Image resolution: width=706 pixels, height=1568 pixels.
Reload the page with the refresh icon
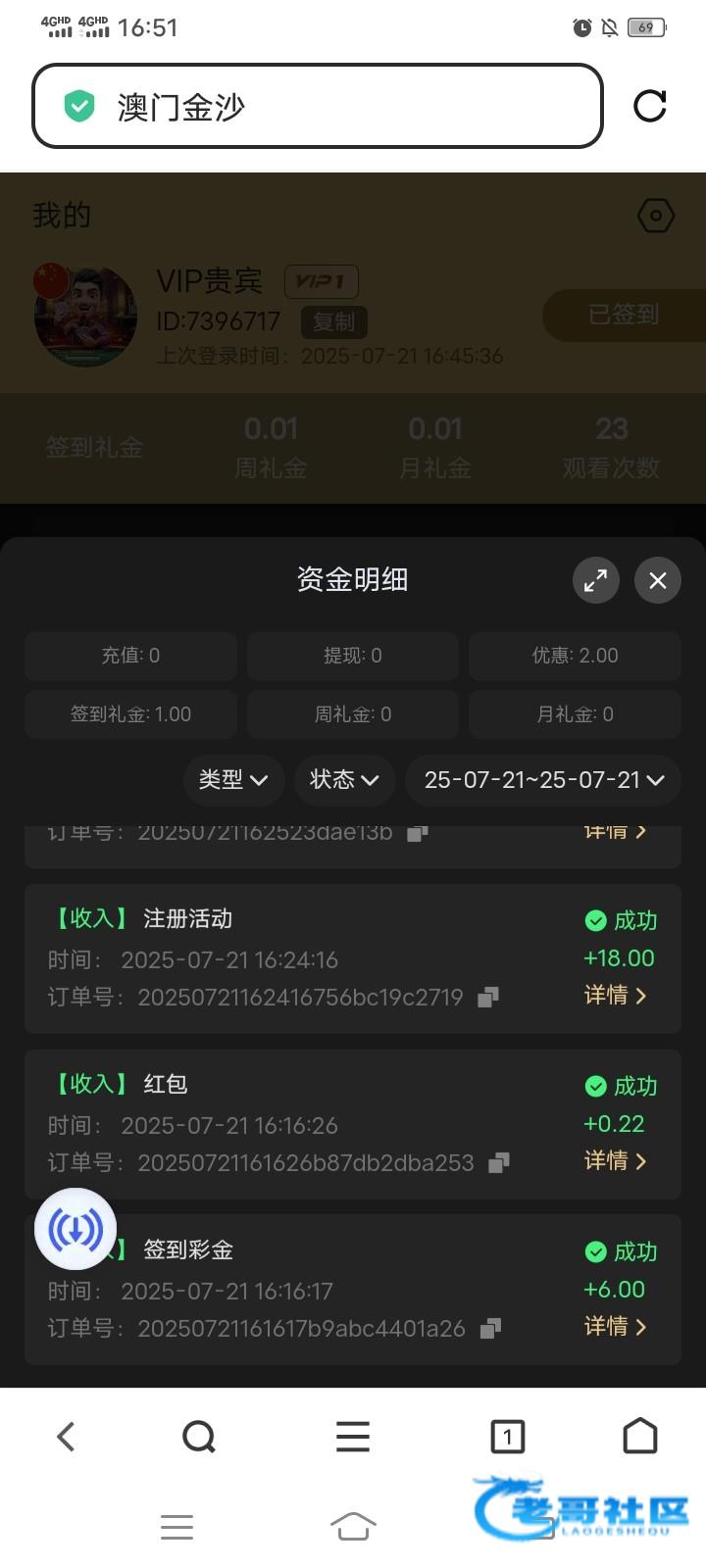pos(650,106)
